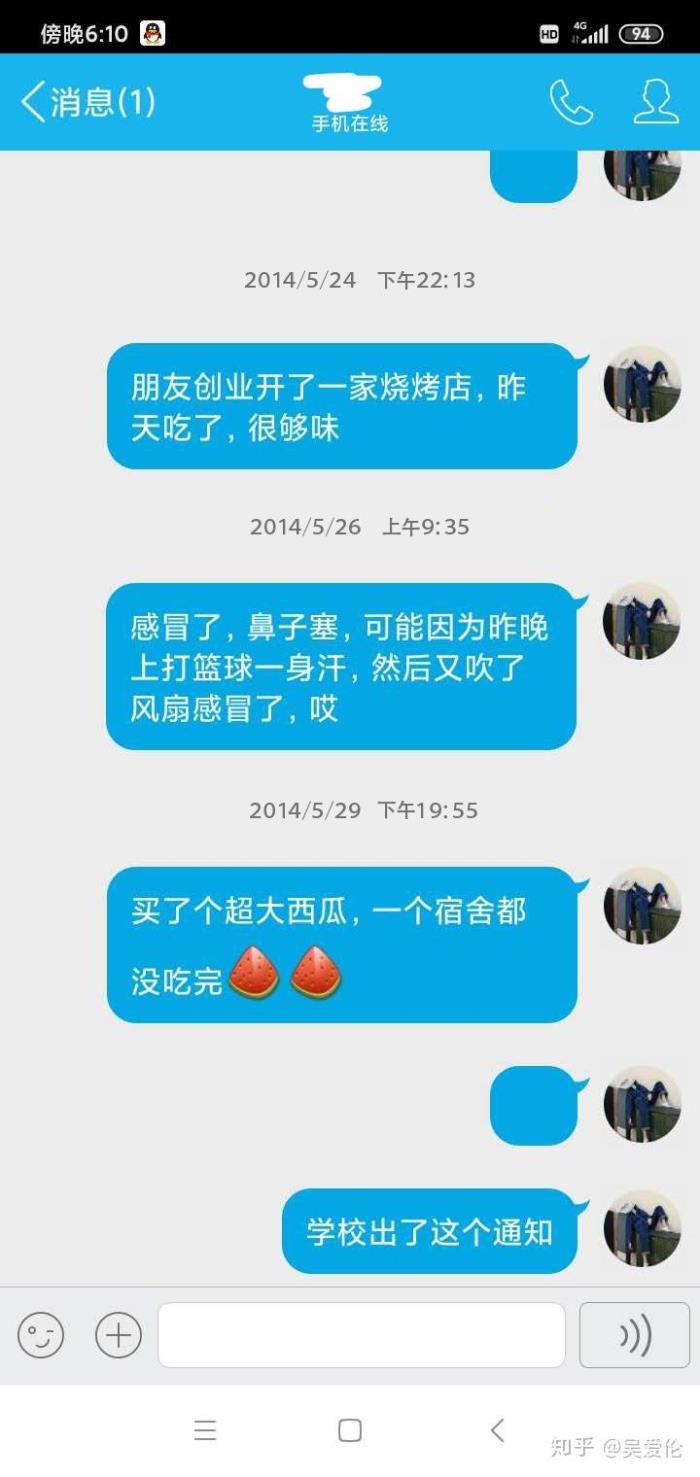Open the contact profile icon

coord(656,102)
